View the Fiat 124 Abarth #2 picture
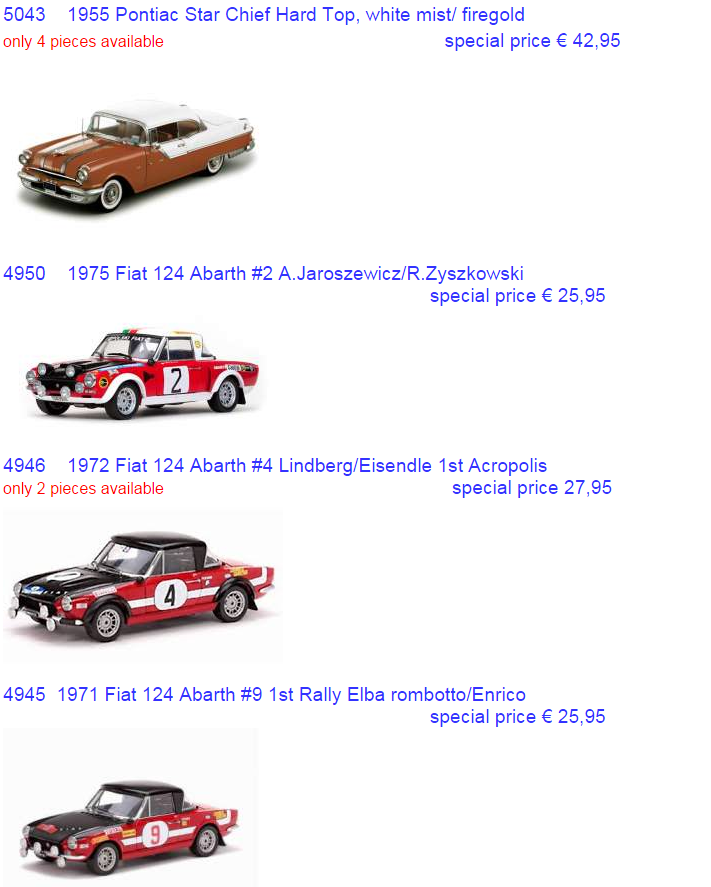The height and width of the screenshot is (887, 711). click(x=143, y=372)
